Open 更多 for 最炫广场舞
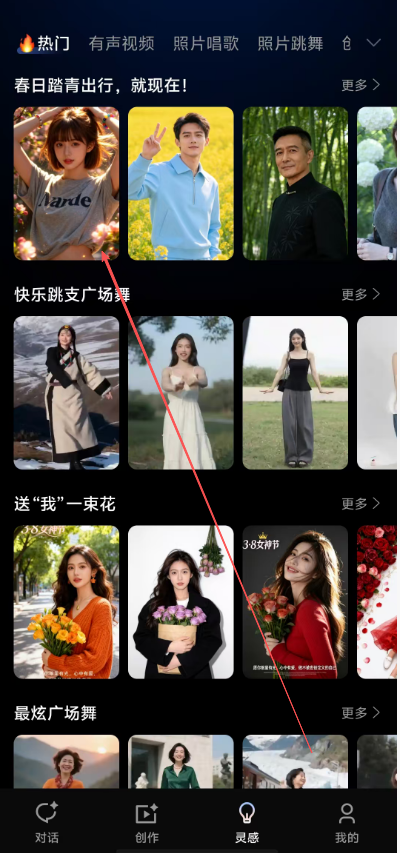 (x=361, y=713)
